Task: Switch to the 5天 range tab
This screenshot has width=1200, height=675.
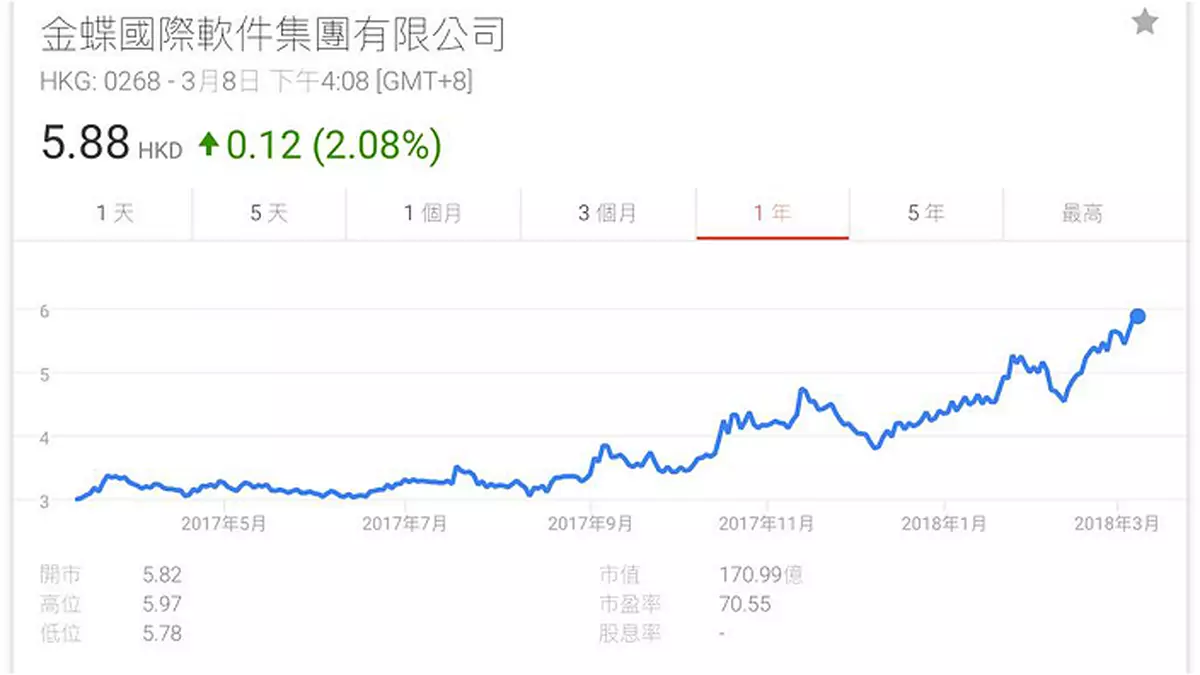Action: point(268,213)
